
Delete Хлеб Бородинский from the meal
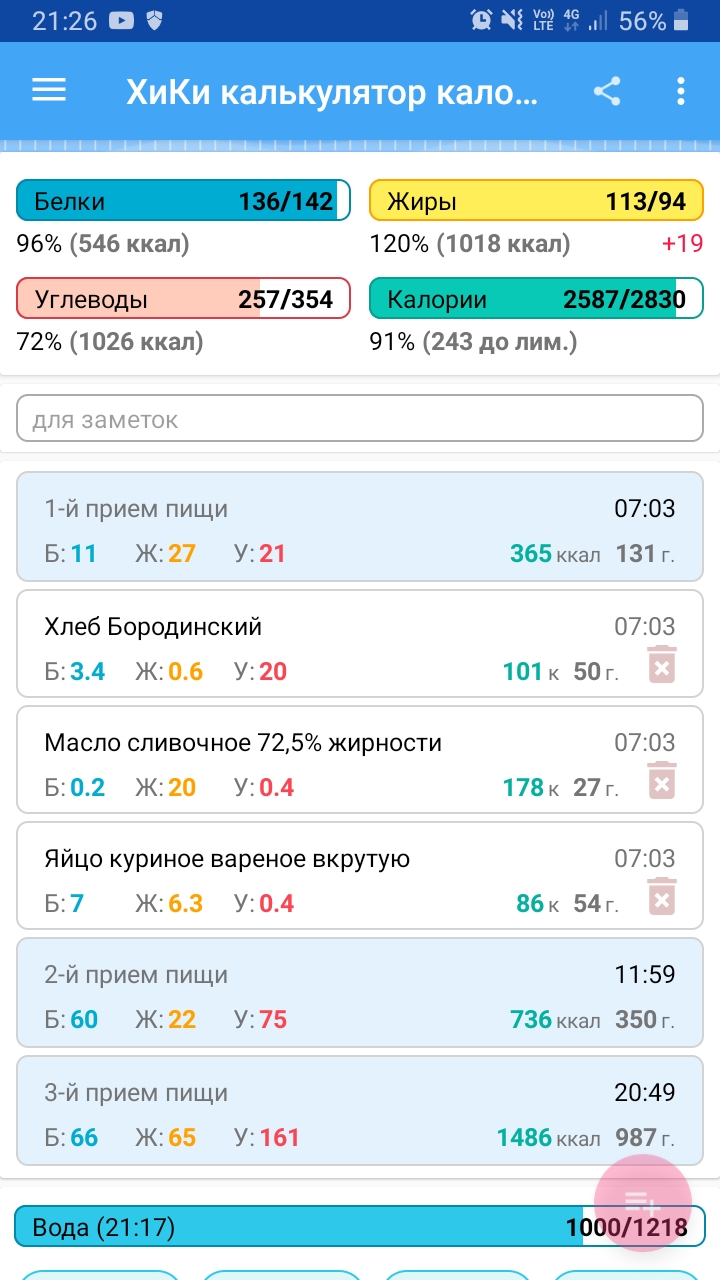662,665
